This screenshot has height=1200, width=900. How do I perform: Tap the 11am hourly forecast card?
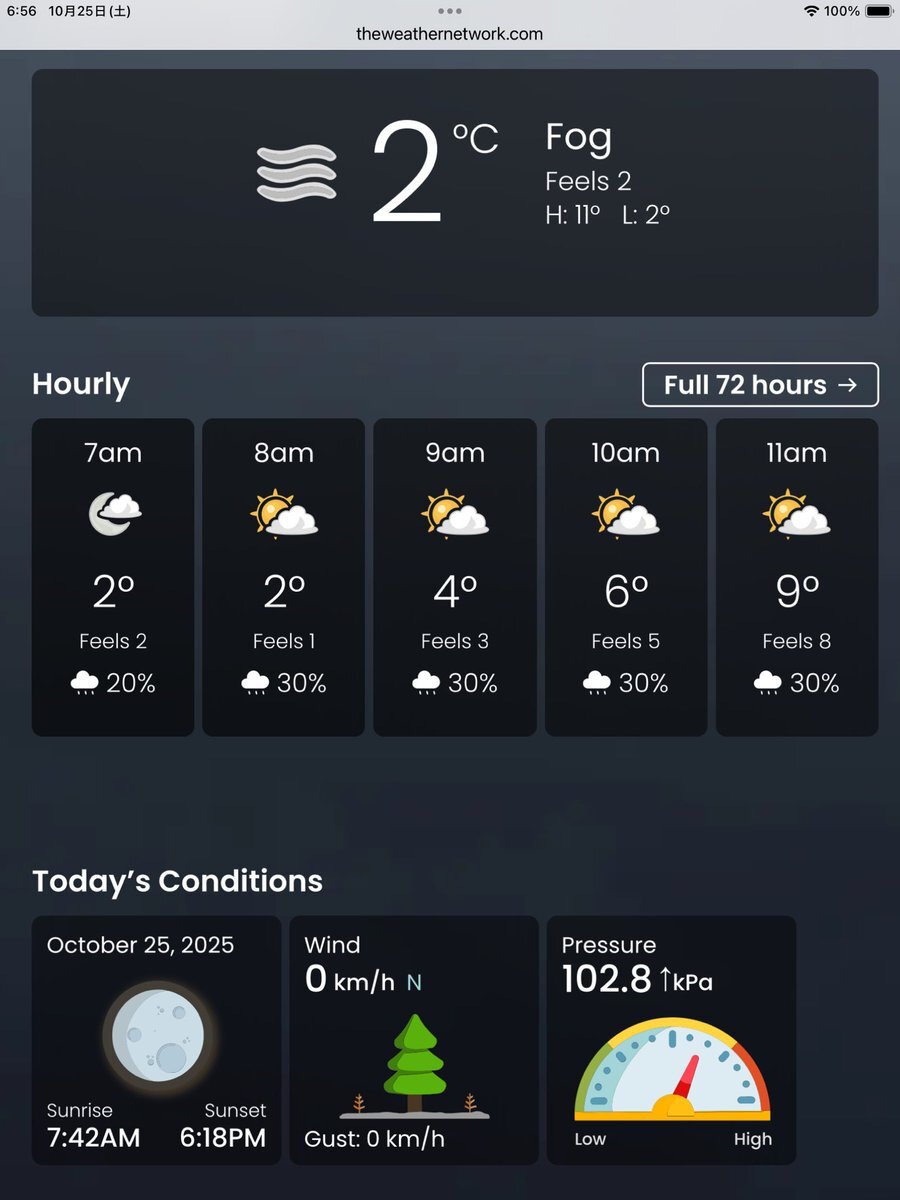point(797,577)
